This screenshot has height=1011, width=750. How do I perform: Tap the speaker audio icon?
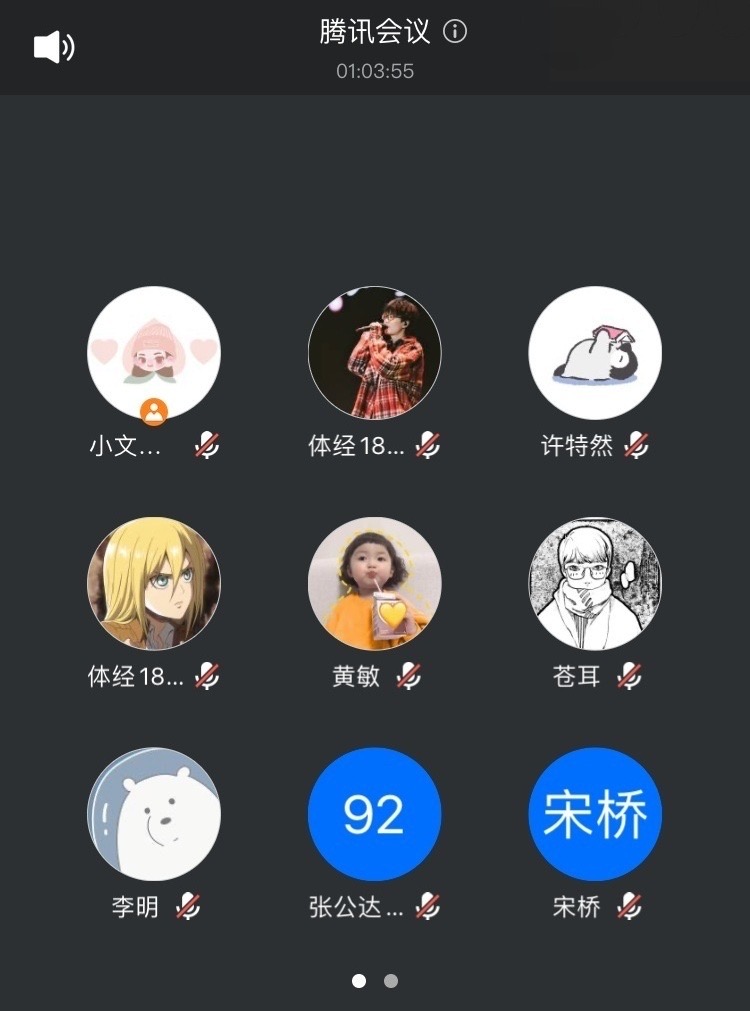click(54, 47)
